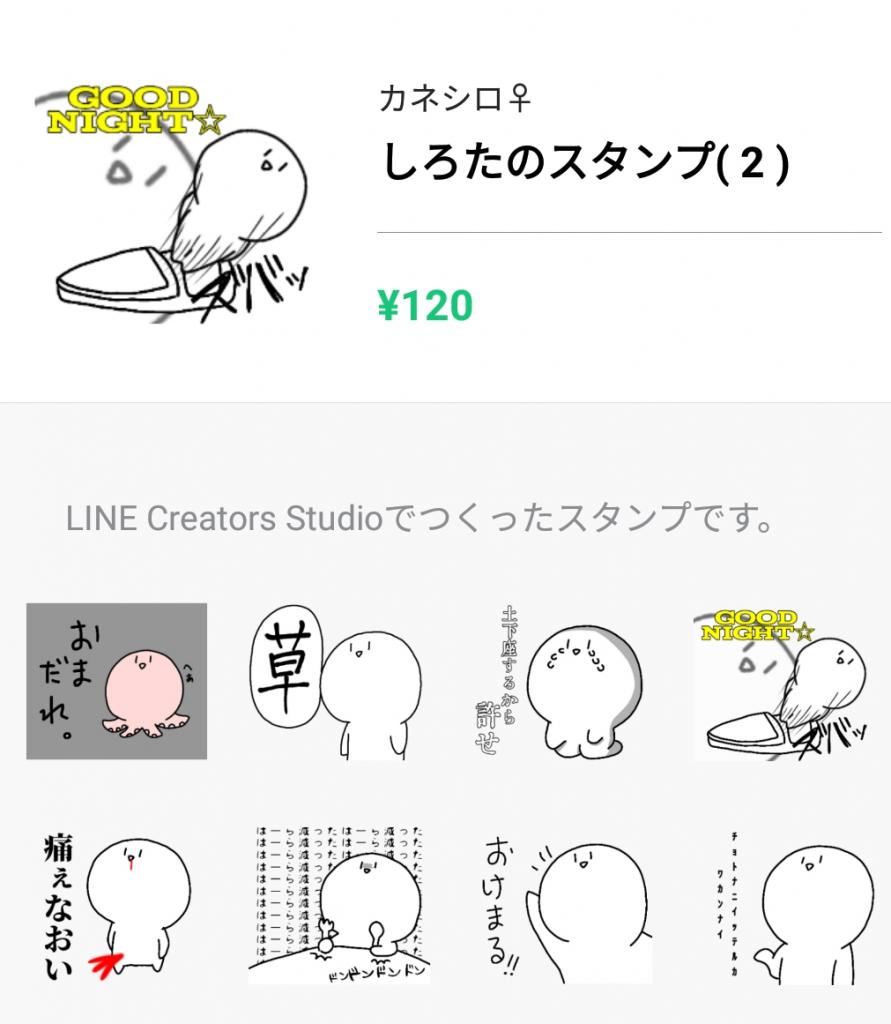Preview the おまだれ octopus sticker

116,681
